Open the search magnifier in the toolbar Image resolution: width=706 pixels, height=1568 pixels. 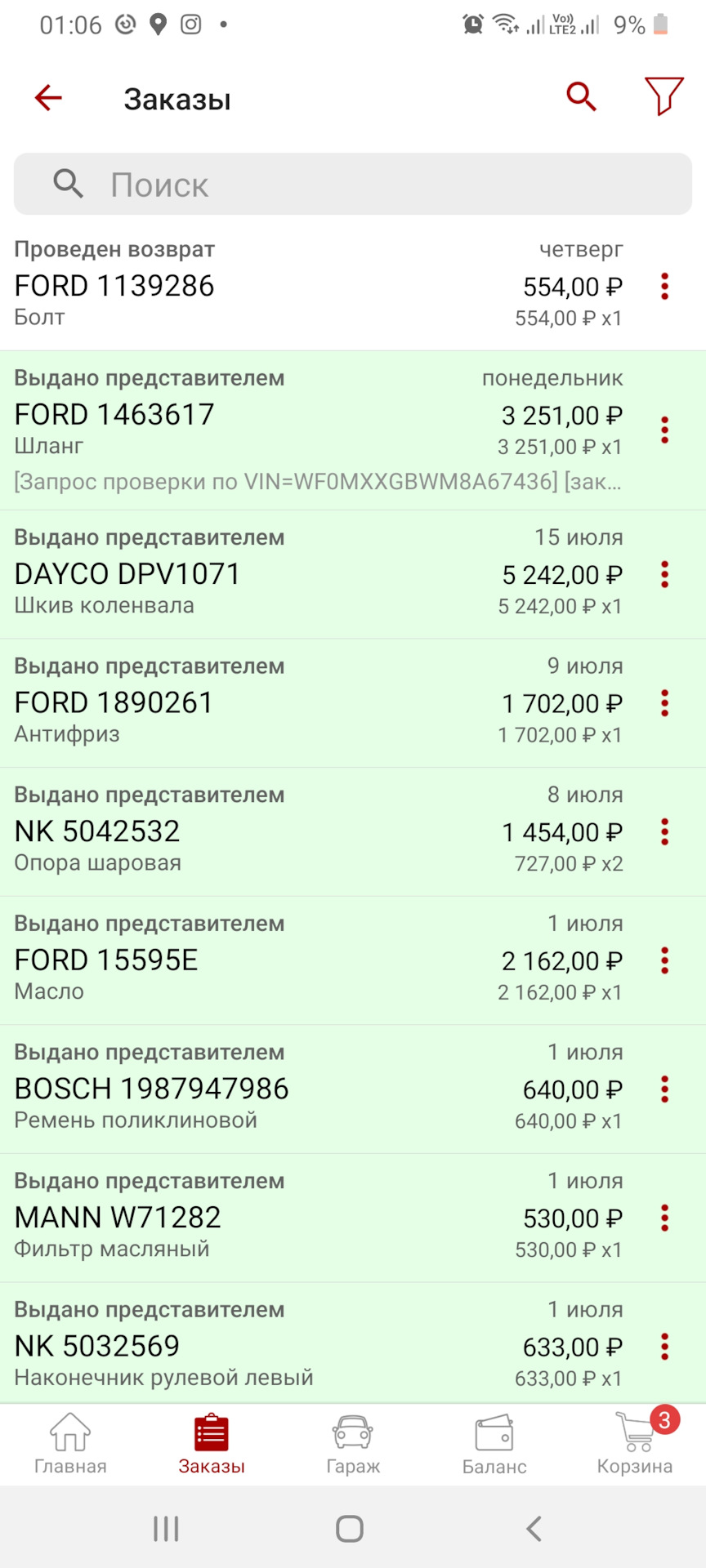(x=581, y=97)
